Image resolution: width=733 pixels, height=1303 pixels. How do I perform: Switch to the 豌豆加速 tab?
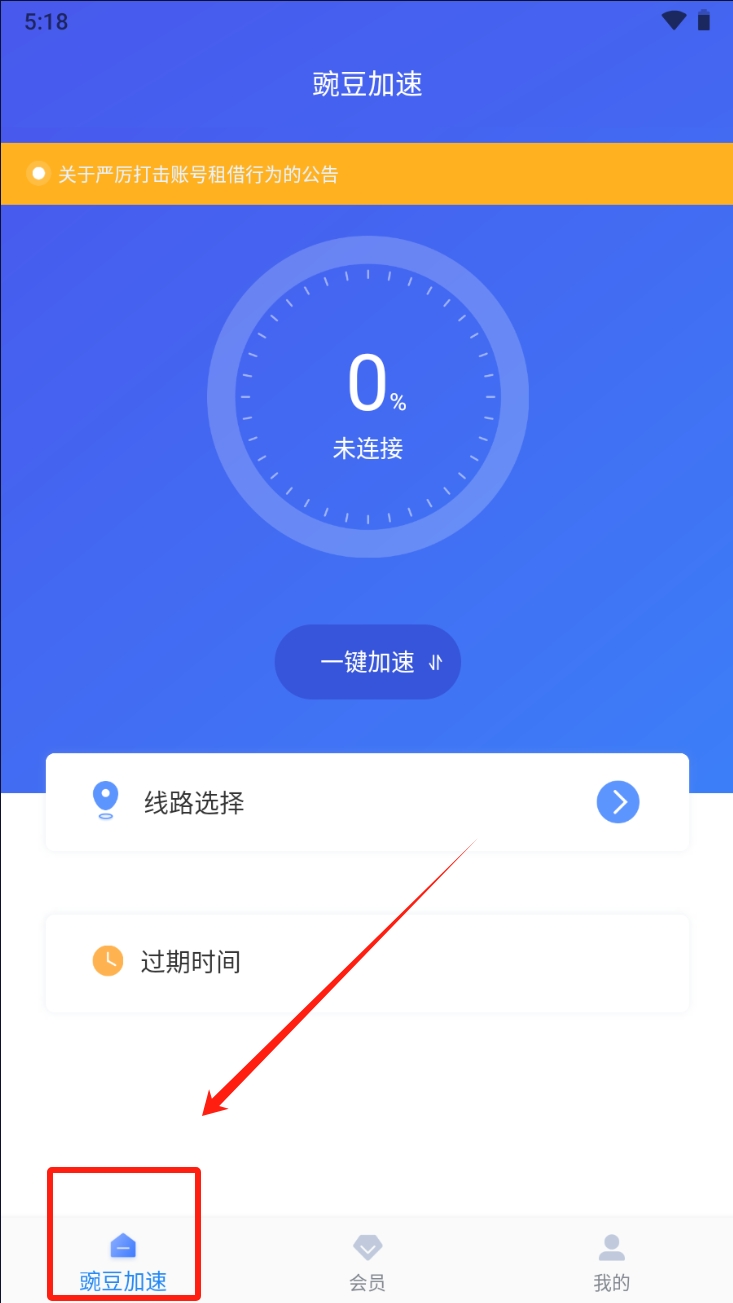point(123,1262)
